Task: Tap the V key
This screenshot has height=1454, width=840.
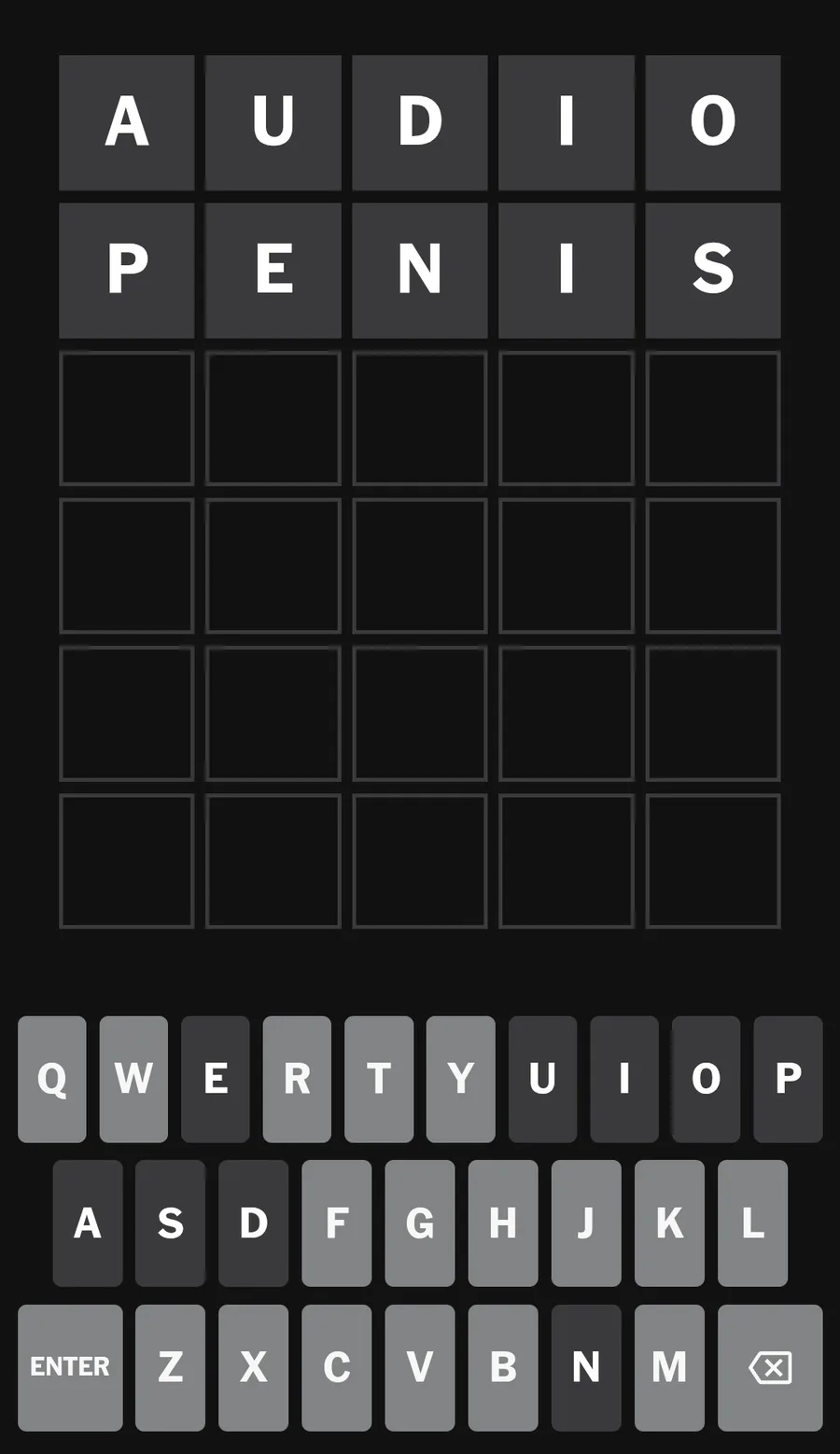Action: click(x=420, y=1367)
